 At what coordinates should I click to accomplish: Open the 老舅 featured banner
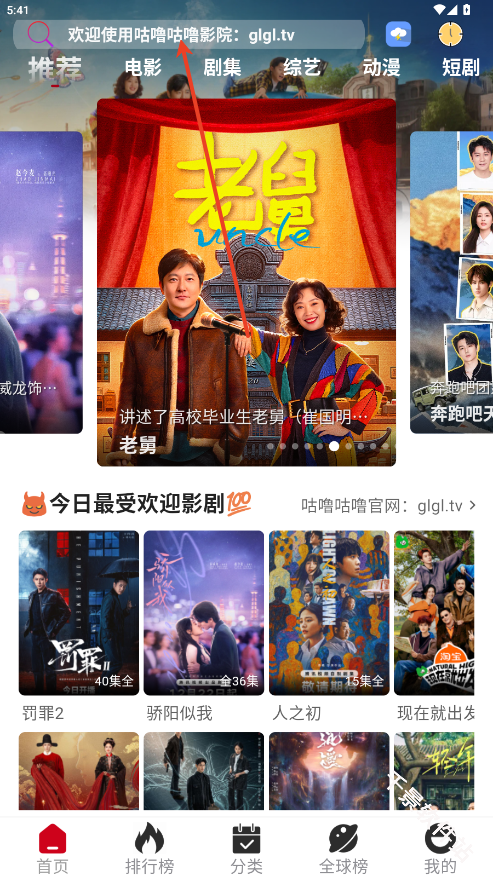point(246,282)
